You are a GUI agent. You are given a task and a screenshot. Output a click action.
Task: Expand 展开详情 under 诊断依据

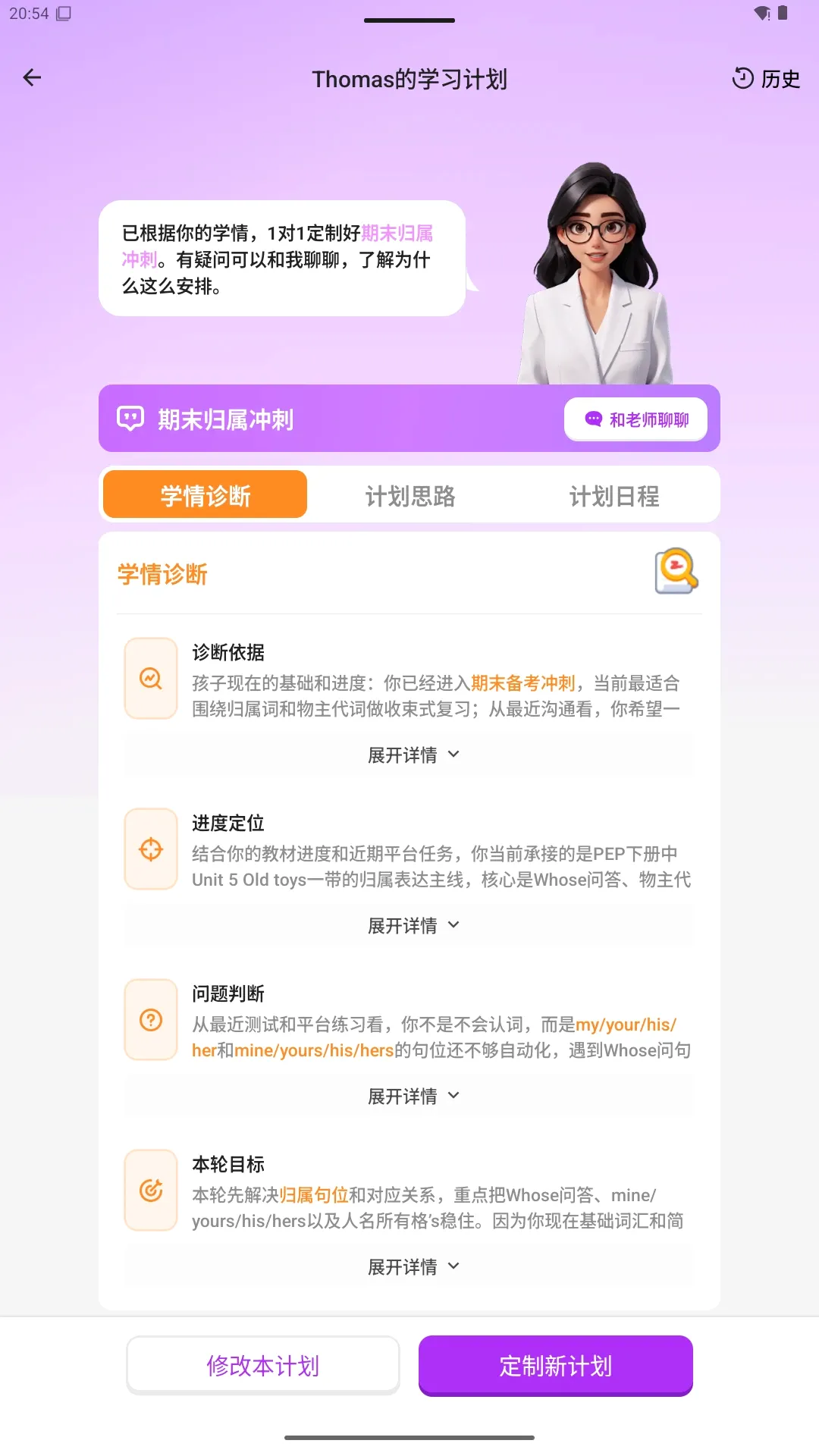coord(413,755)
